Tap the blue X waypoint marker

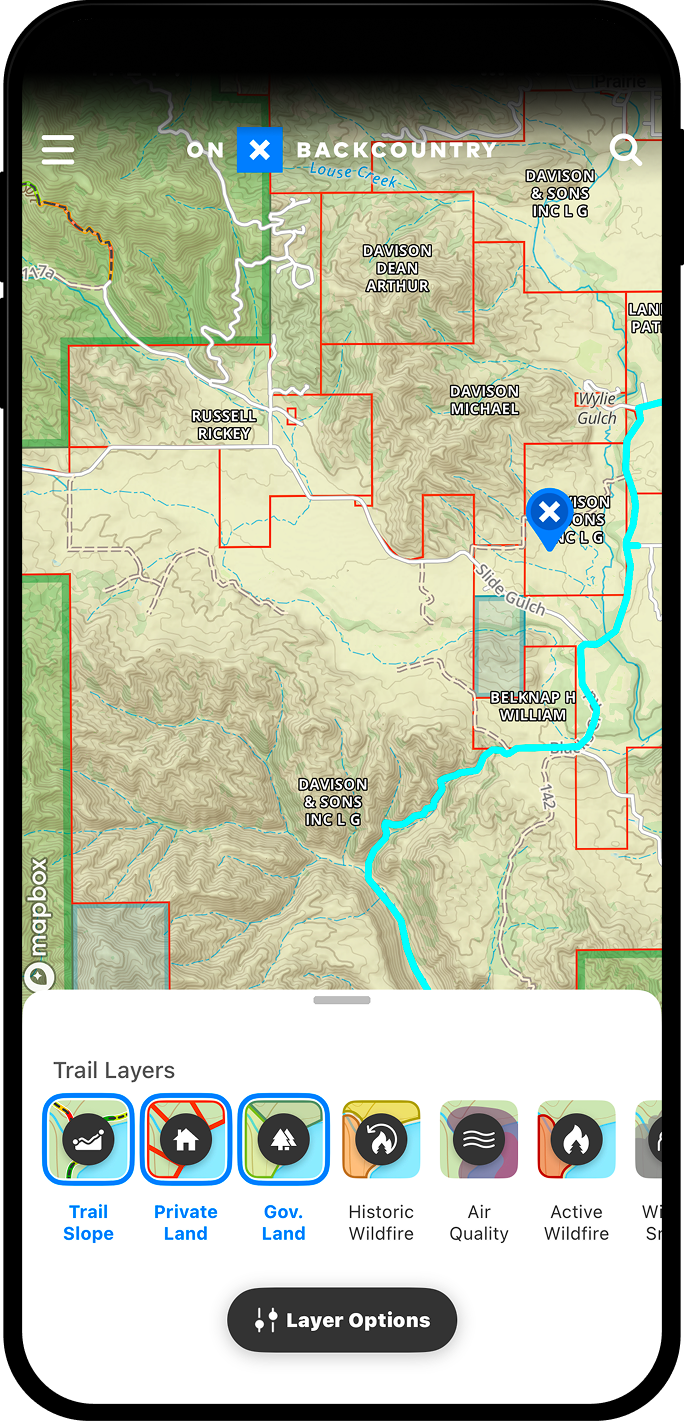pyautogui.click(x=549, y=515)
